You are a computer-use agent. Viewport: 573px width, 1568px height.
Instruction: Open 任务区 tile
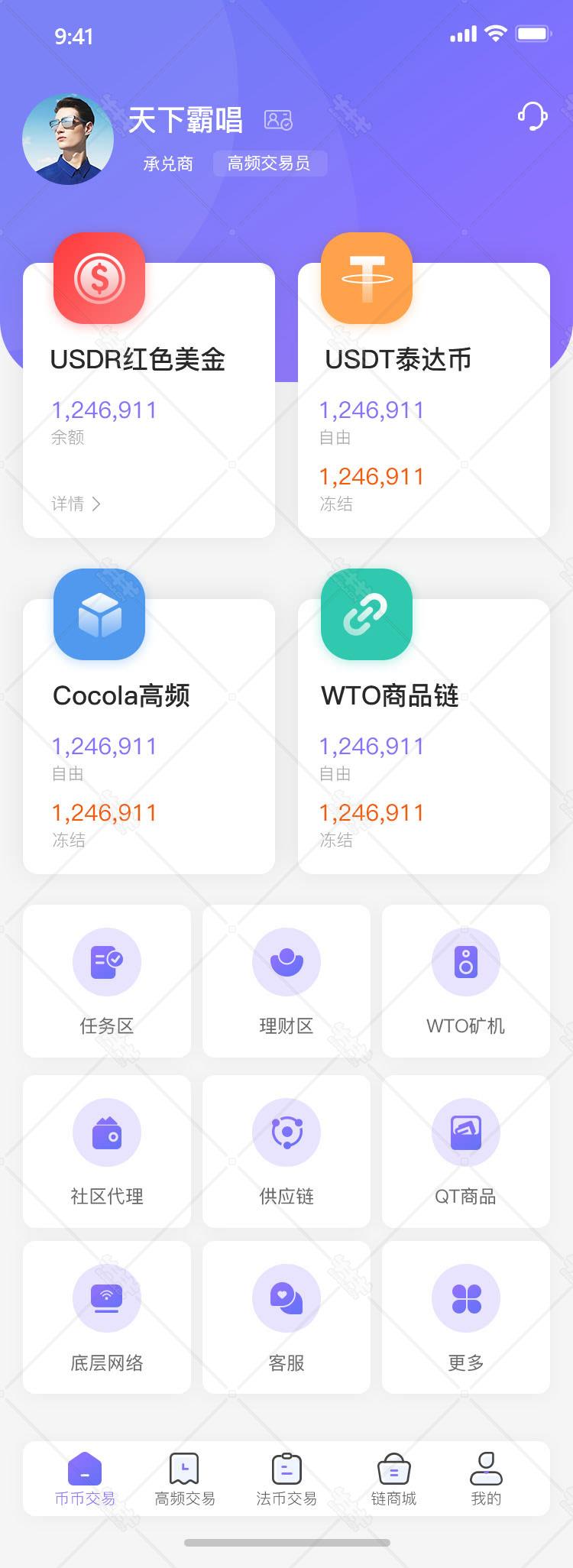tap(107, 981)
